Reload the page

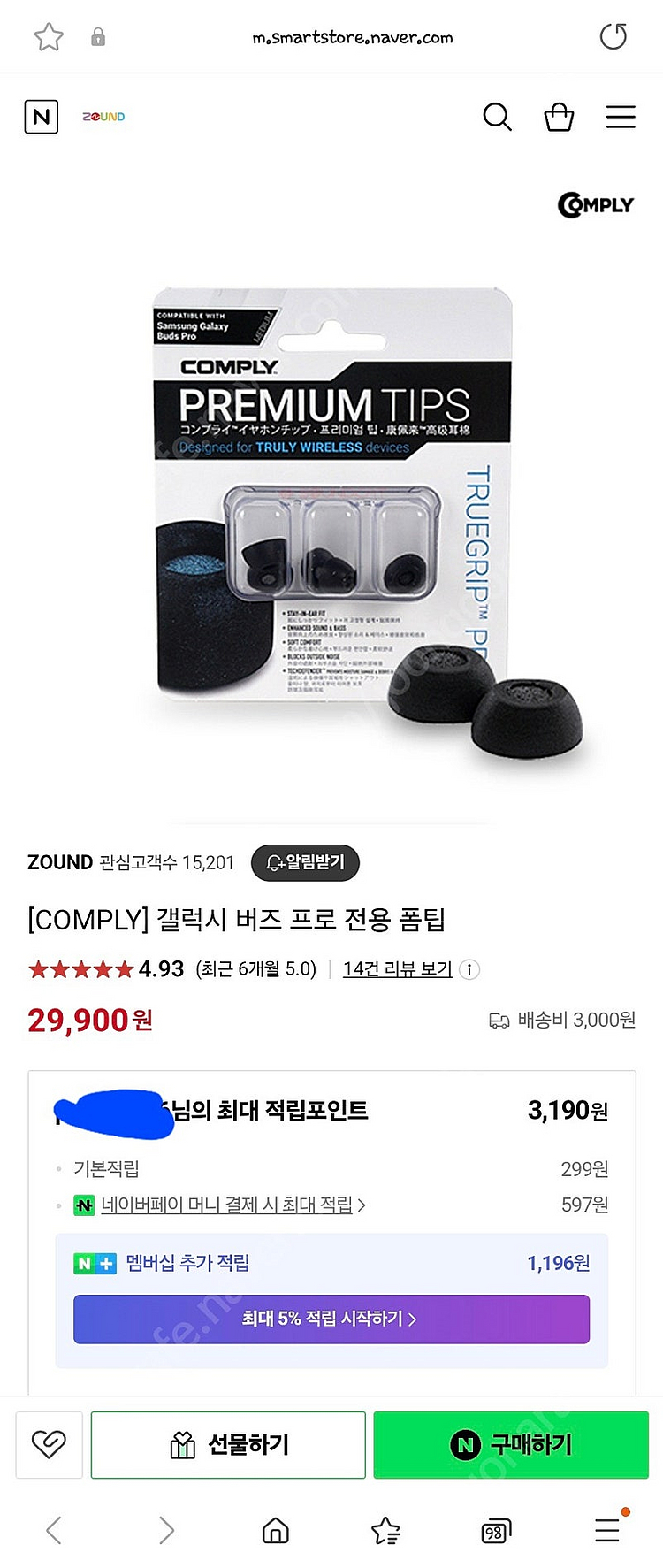point(613,36)
